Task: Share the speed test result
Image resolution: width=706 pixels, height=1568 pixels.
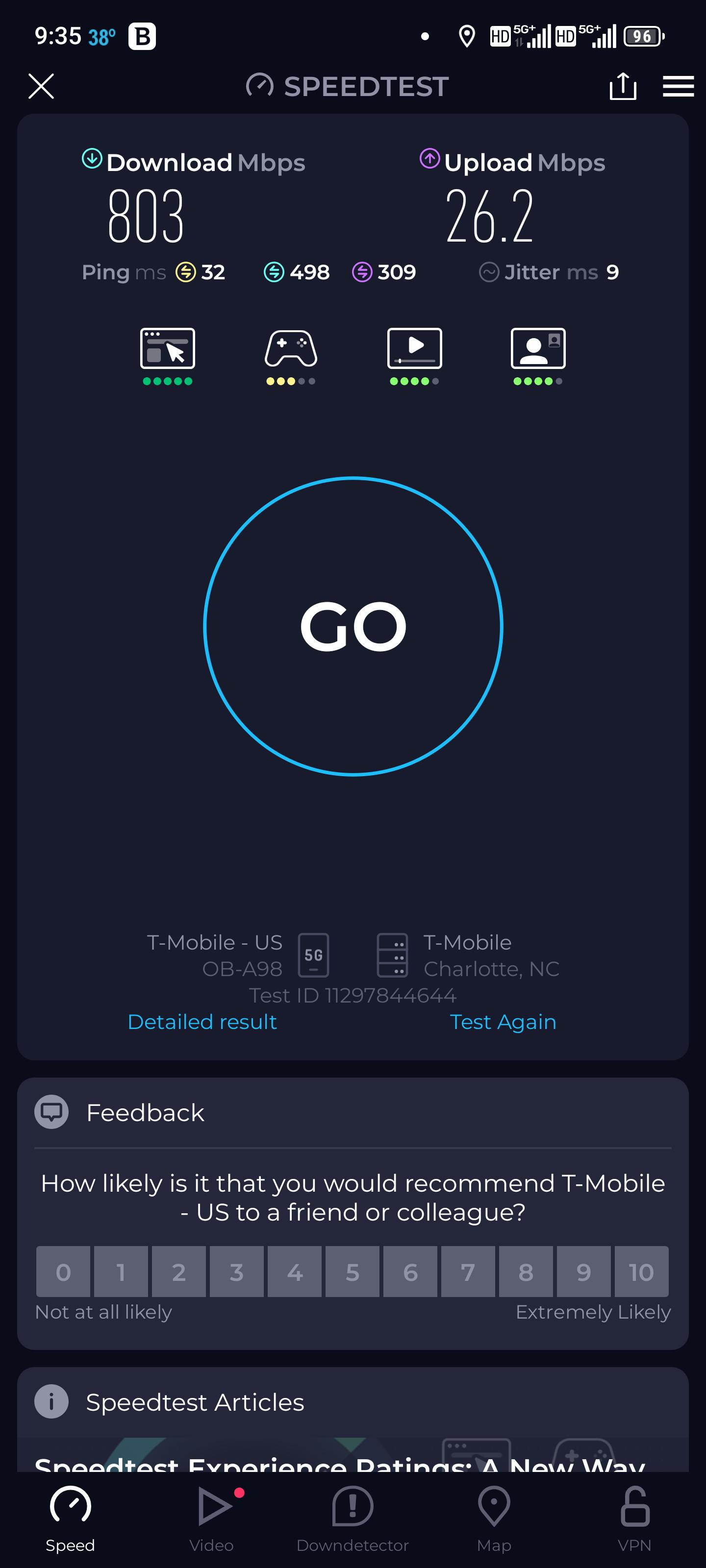Action: coord(623,86)
